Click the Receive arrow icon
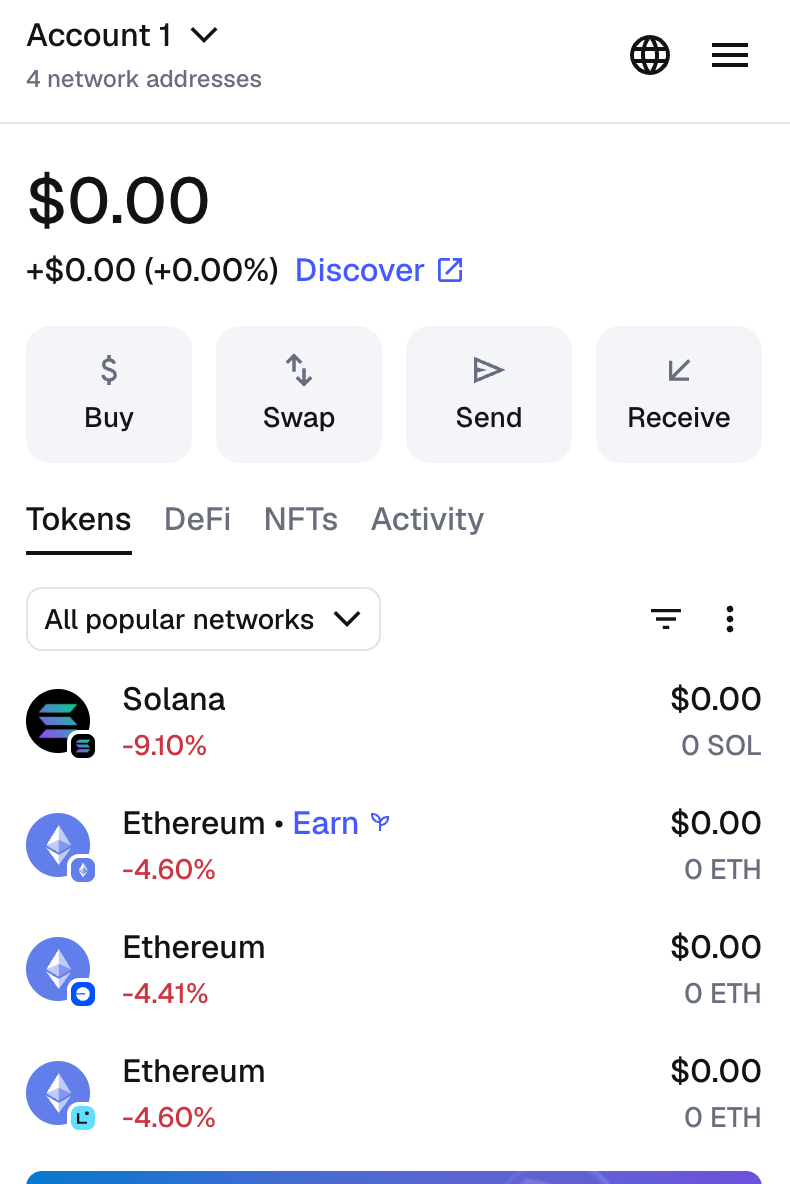 [x=678, y=368]
